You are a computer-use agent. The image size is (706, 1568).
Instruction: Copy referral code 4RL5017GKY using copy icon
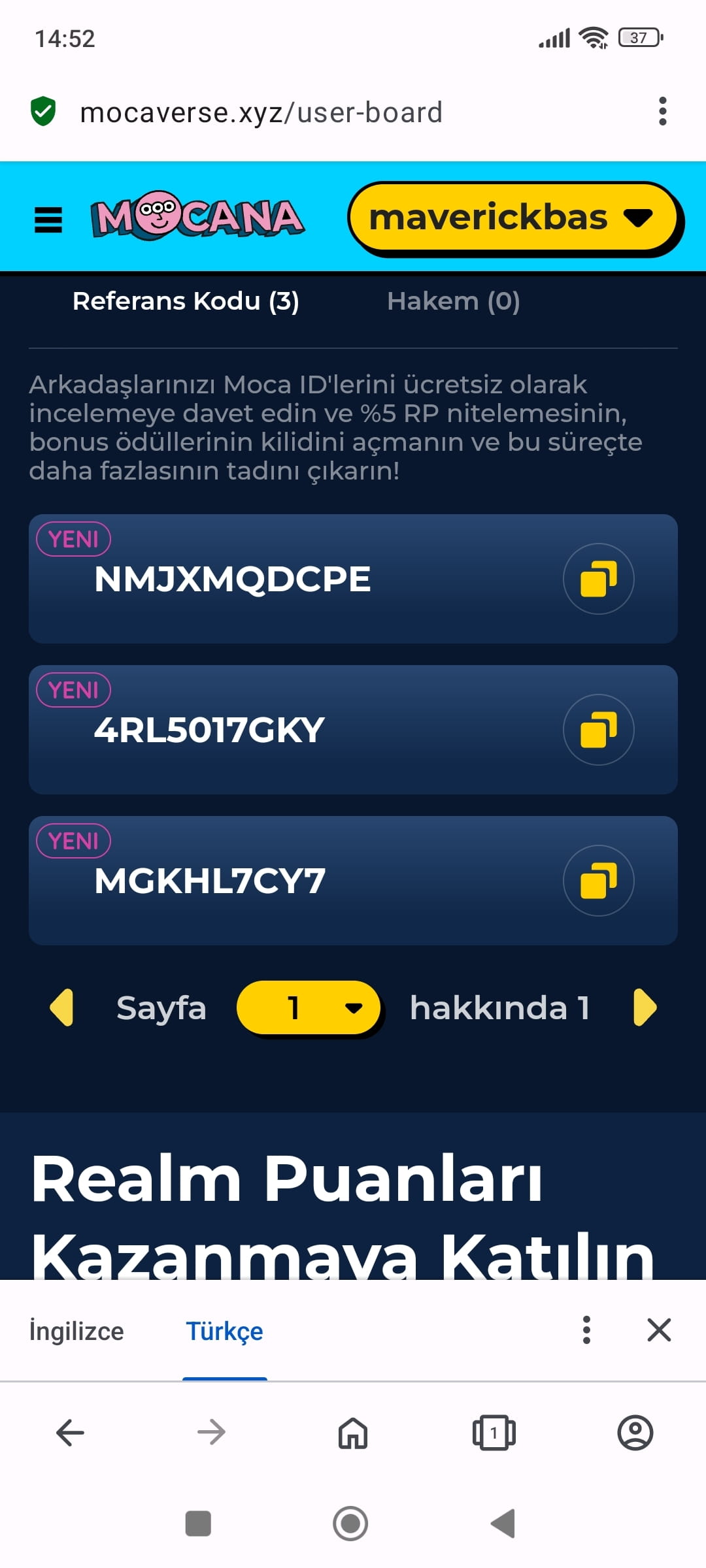click(598, 730)
